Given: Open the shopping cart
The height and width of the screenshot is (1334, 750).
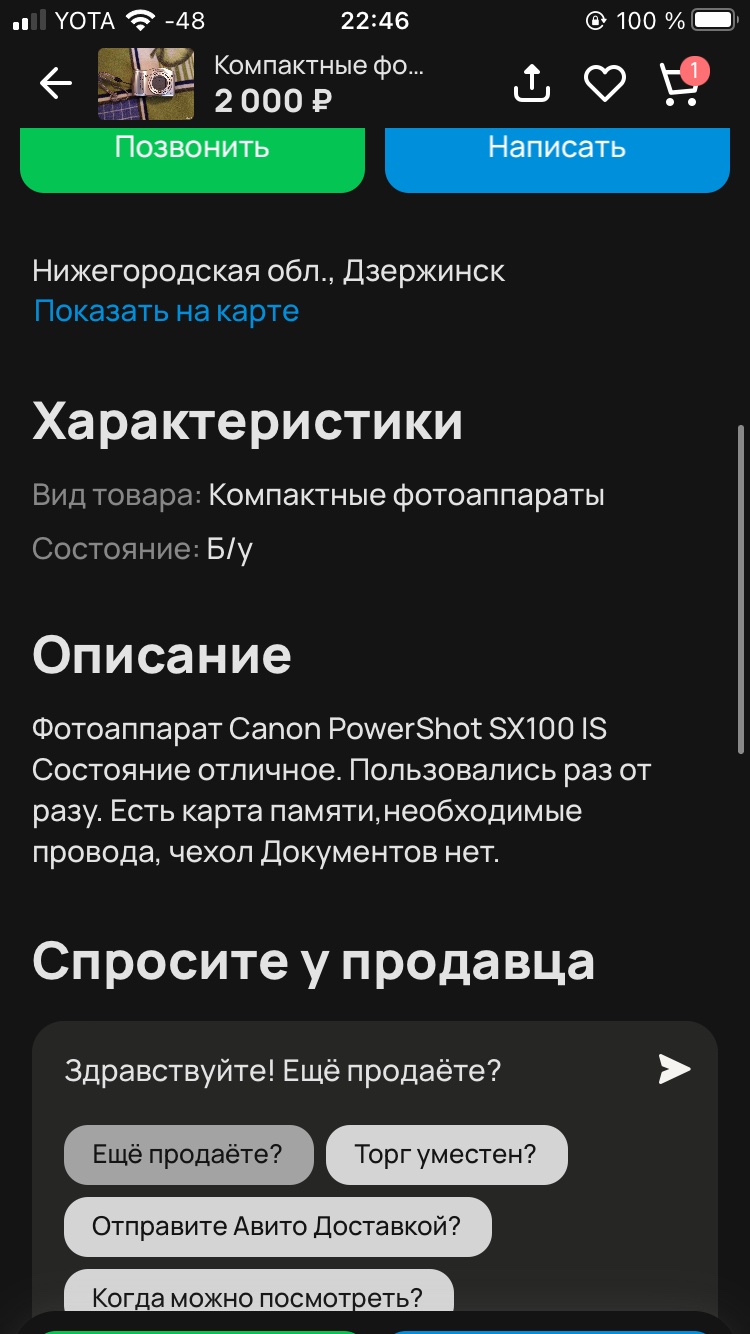Looking at the screenshot, I should [x=682, y=84].
